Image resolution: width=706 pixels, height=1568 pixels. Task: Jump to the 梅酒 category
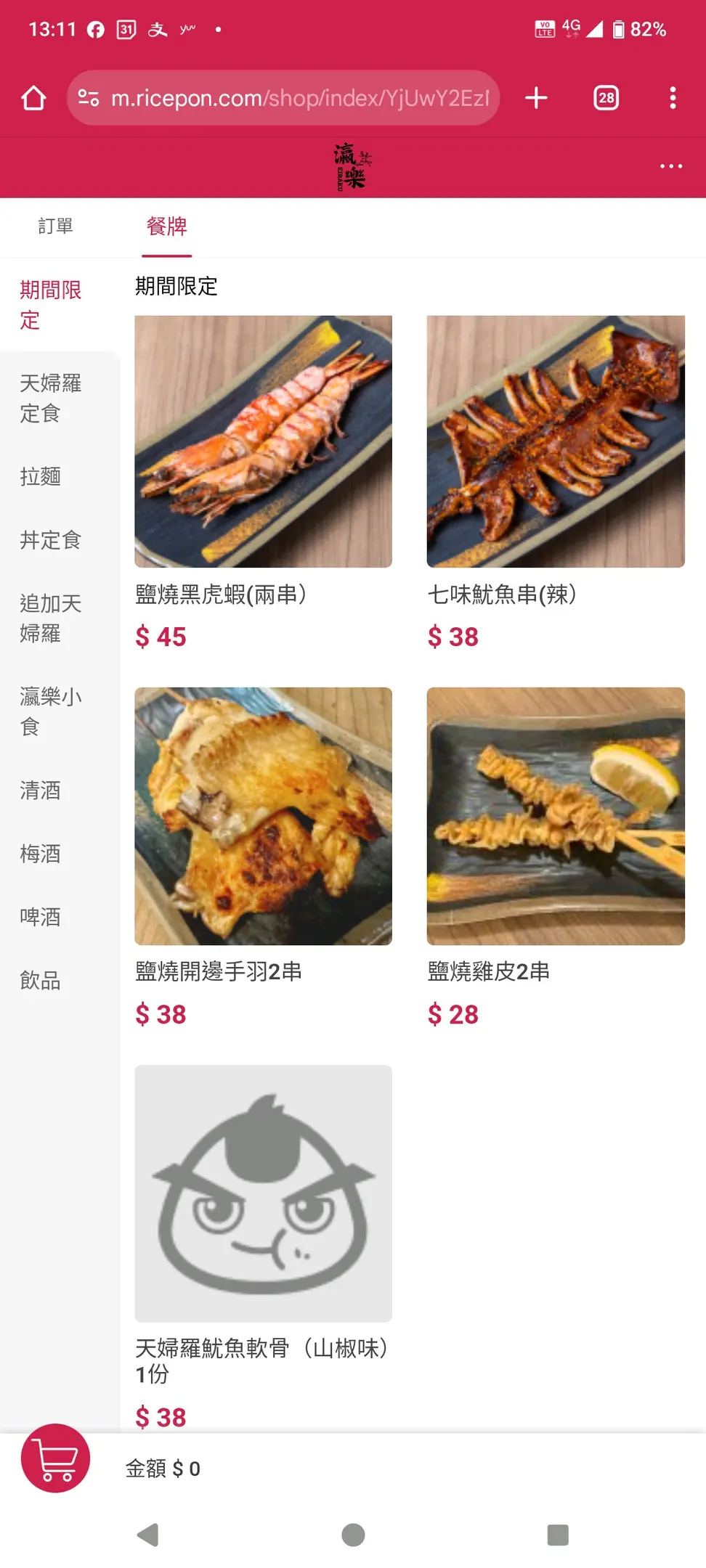point(41,854)
